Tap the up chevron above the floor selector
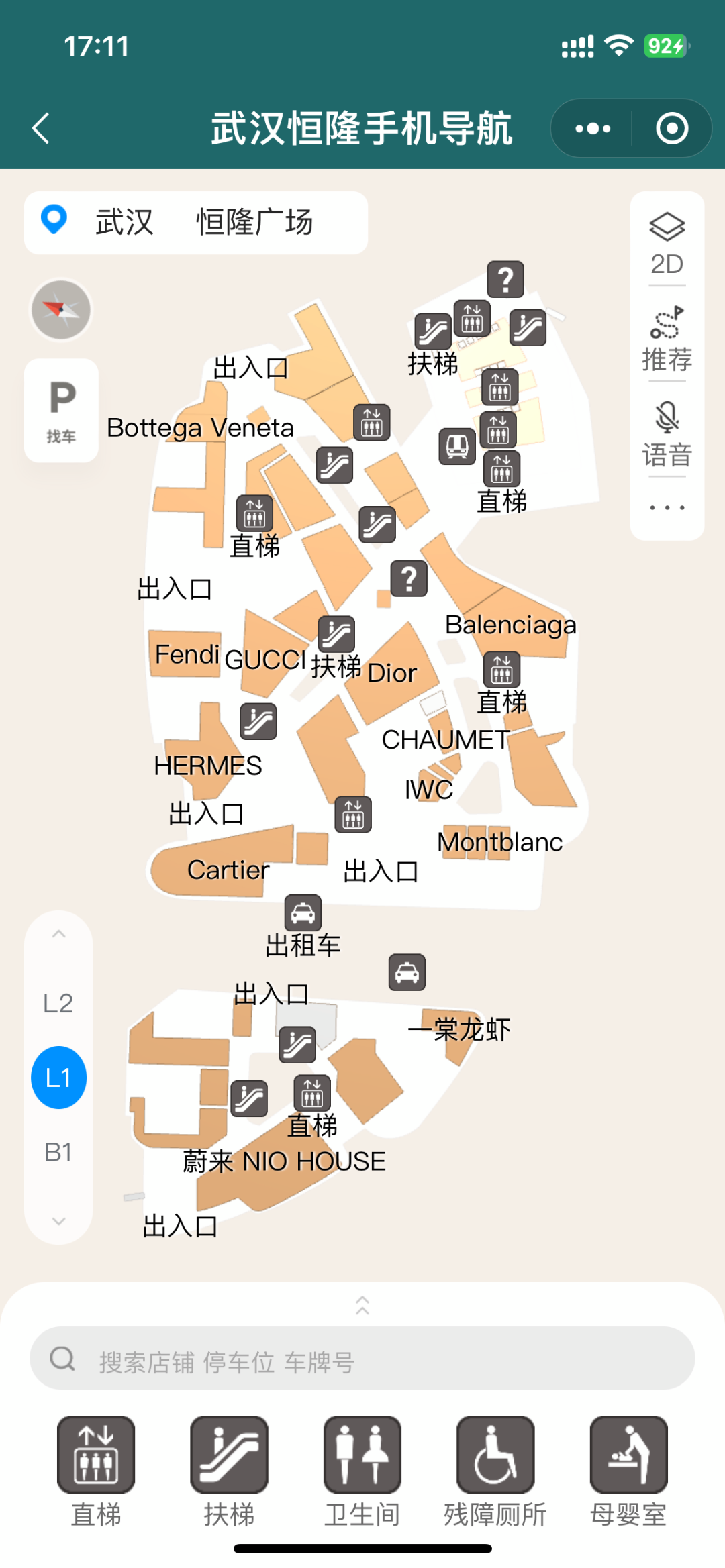Image resolution: width=725 pixels, height=1568 pixels. pyautogui.click(x=59, y=933)
